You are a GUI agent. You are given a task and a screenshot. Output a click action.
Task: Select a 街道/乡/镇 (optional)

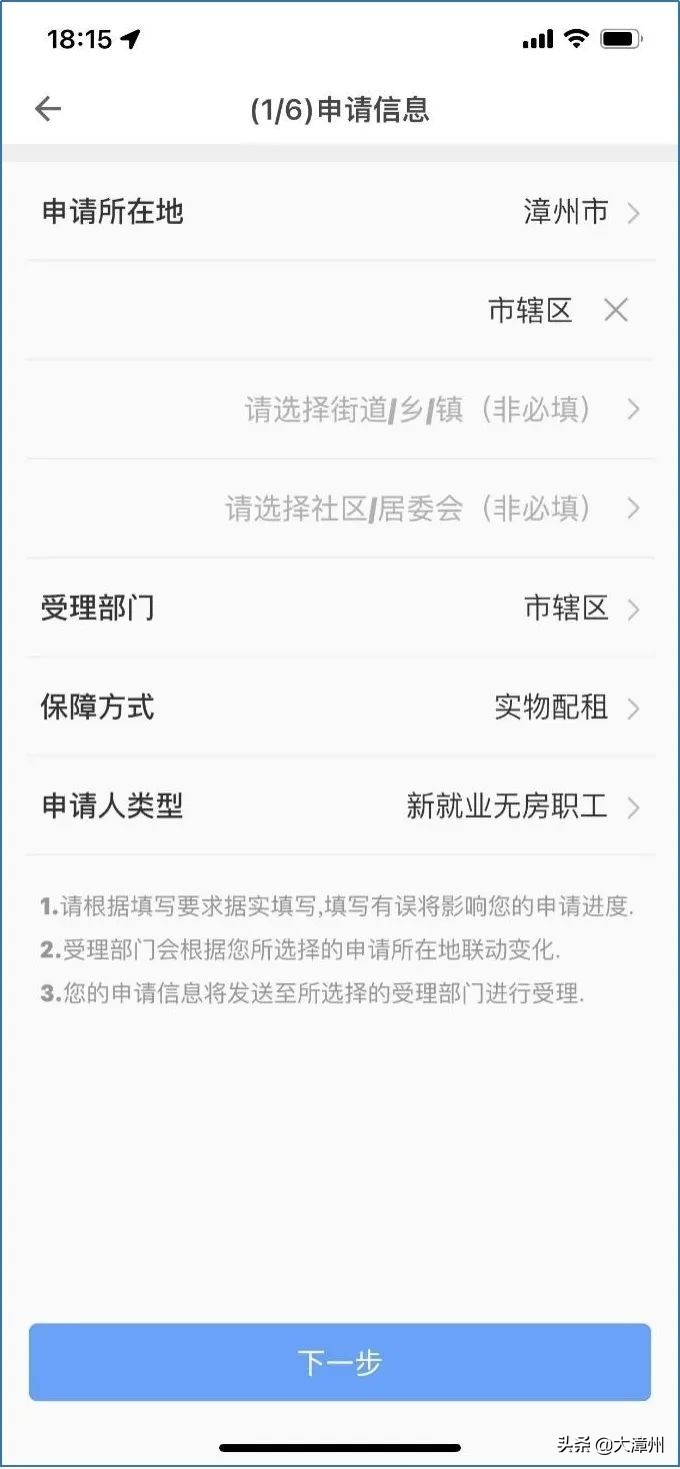pyautogui.click(x=440, y=409)
